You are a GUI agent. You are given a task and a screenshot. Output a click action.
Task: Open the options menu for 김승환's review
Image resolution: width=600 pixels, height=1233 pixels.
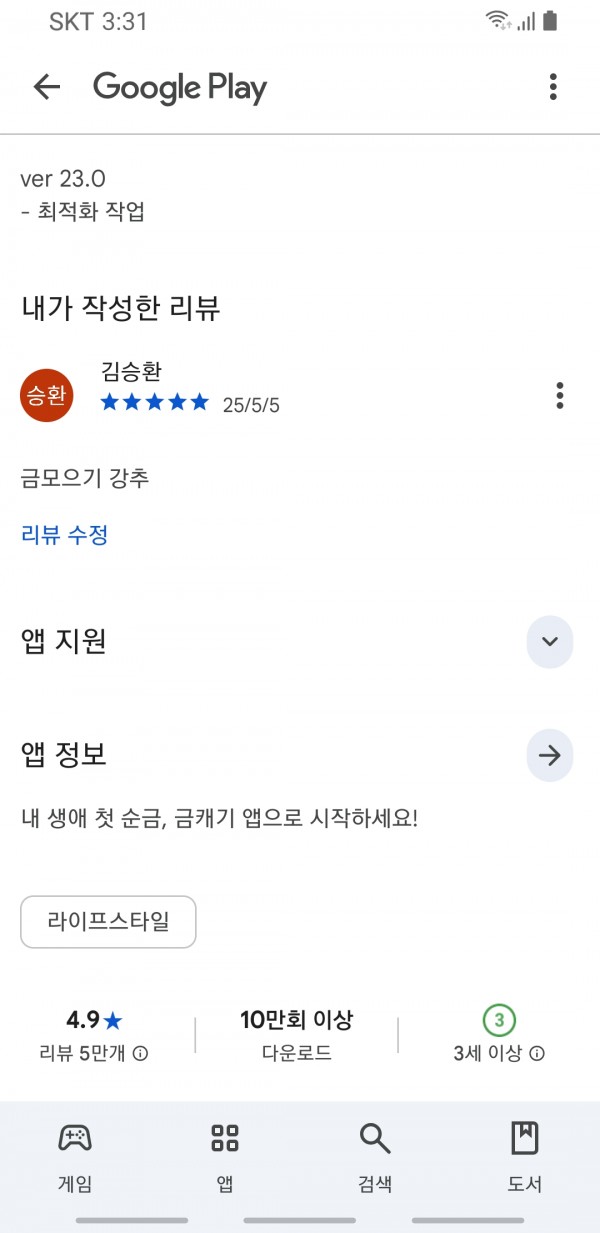(x=559, y=395)
